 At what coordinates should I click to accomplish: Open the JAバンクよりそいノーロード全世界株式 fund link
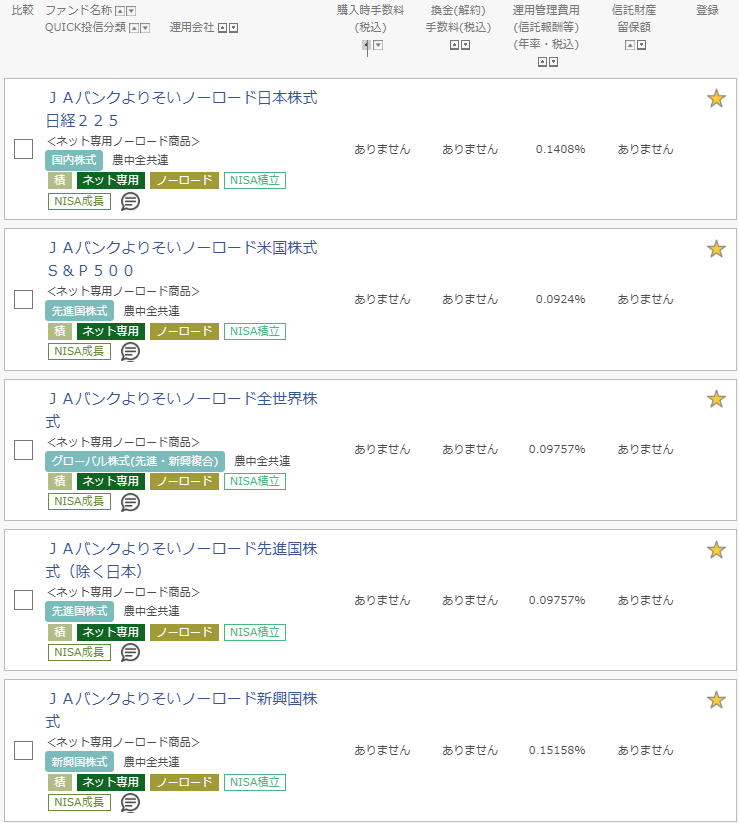[182, 410]
